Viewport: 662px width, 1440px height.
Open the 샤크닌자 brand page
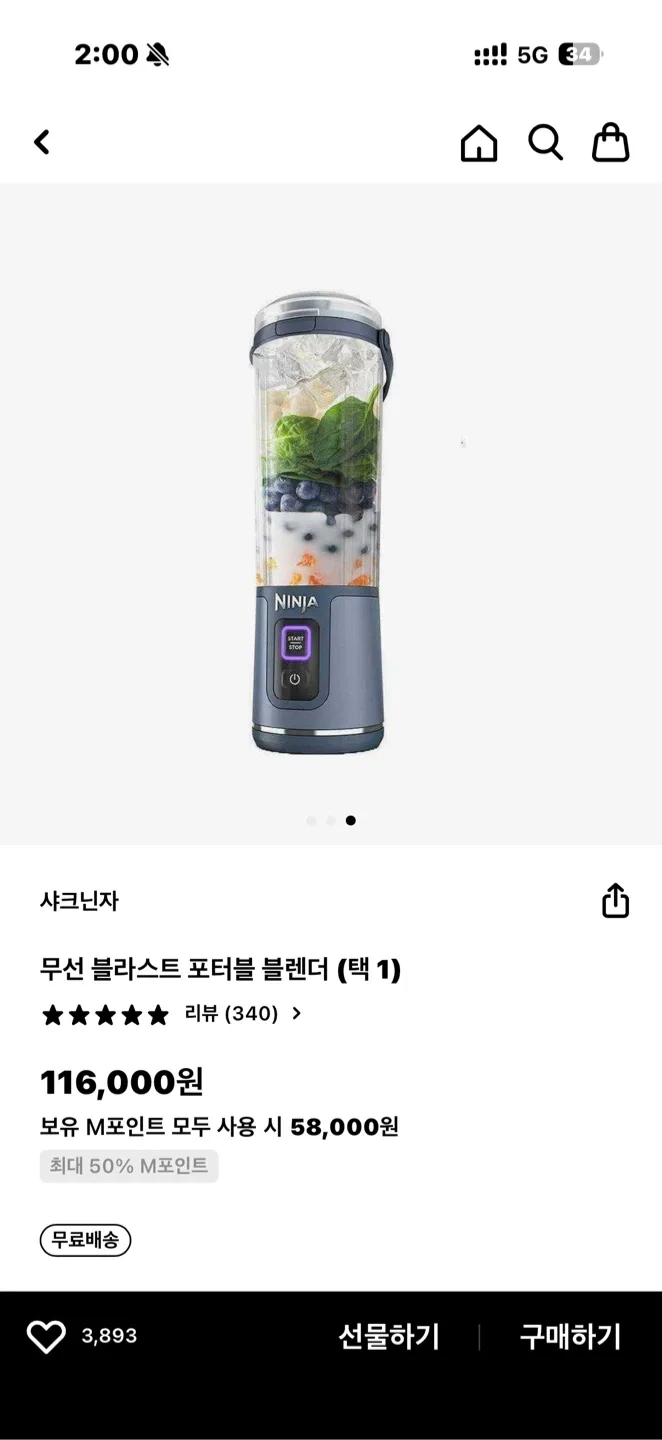79,901
